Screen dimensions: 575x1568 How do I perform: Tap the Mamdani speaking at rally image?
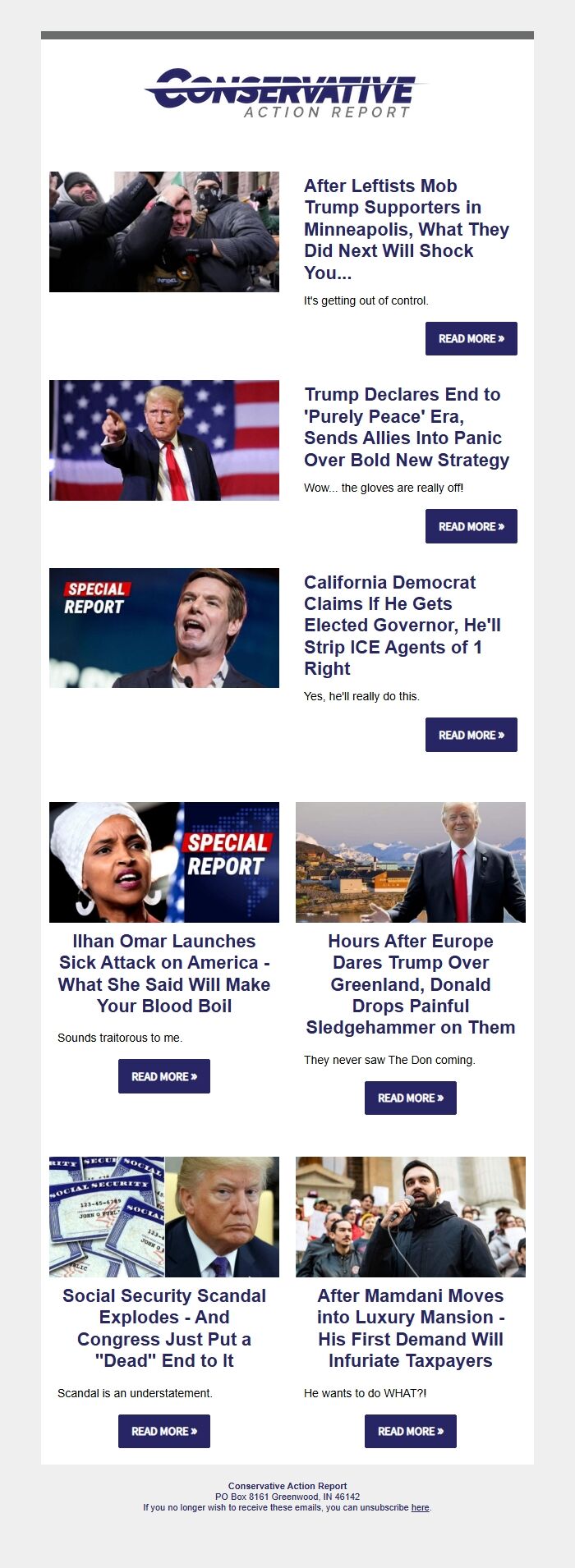410,1217
